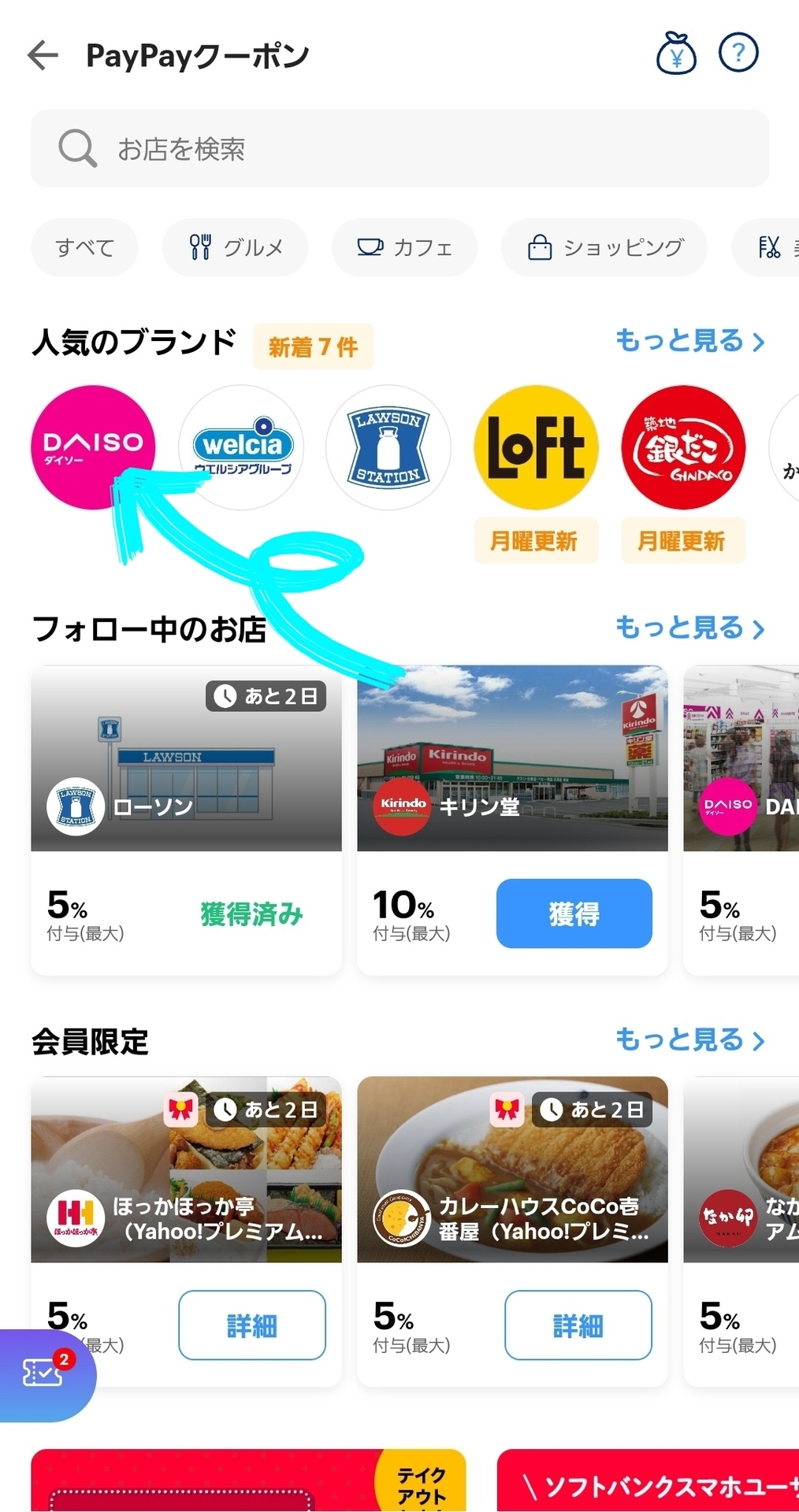
Task: Open the 銀だこ Gindaco brand
Action: click(x=683, y=447)
